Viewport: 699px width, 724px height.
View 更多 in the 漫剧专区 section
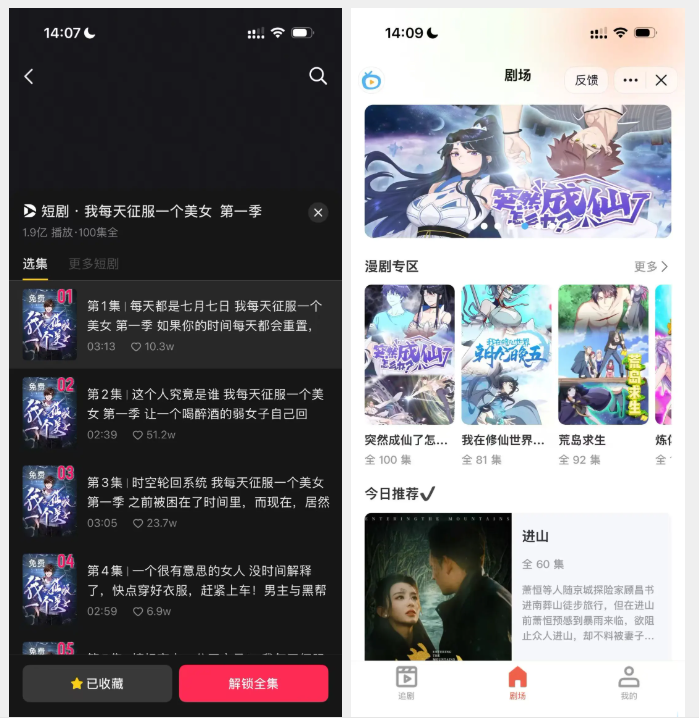[x=650, y=266]
